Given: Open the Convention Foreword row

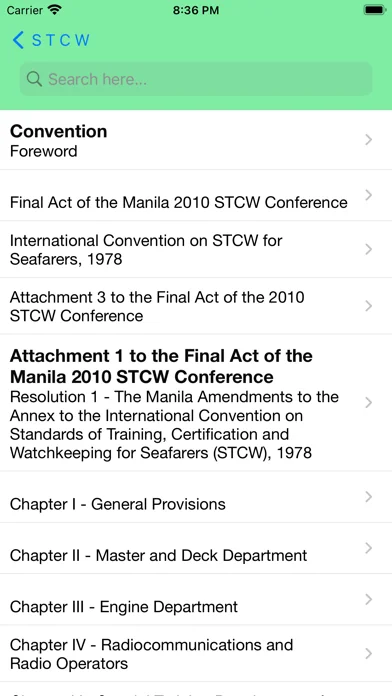Looking at the screenshot, I should [196, 140].
